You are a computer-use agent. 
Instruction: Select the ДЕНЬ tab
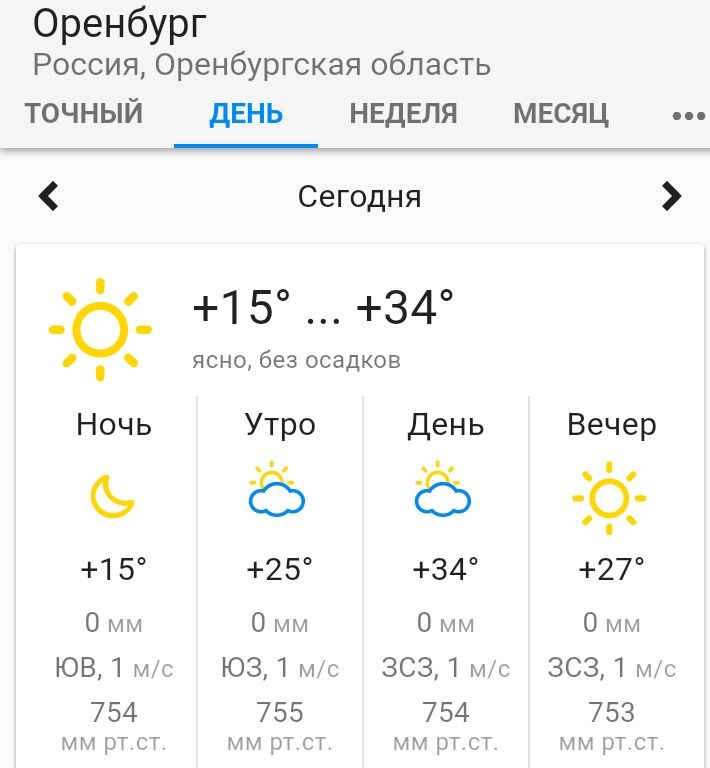246,114
